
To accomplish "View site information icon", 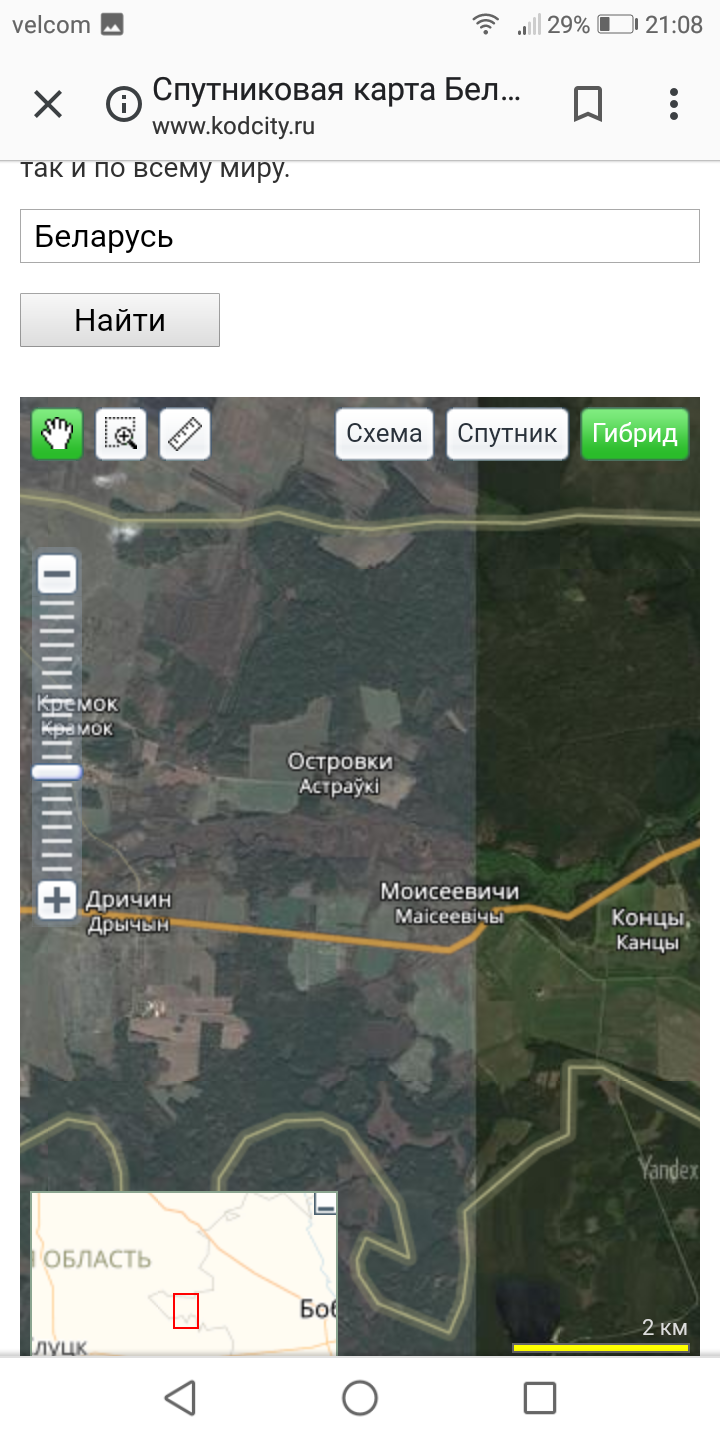I will [x=124, y=104].
